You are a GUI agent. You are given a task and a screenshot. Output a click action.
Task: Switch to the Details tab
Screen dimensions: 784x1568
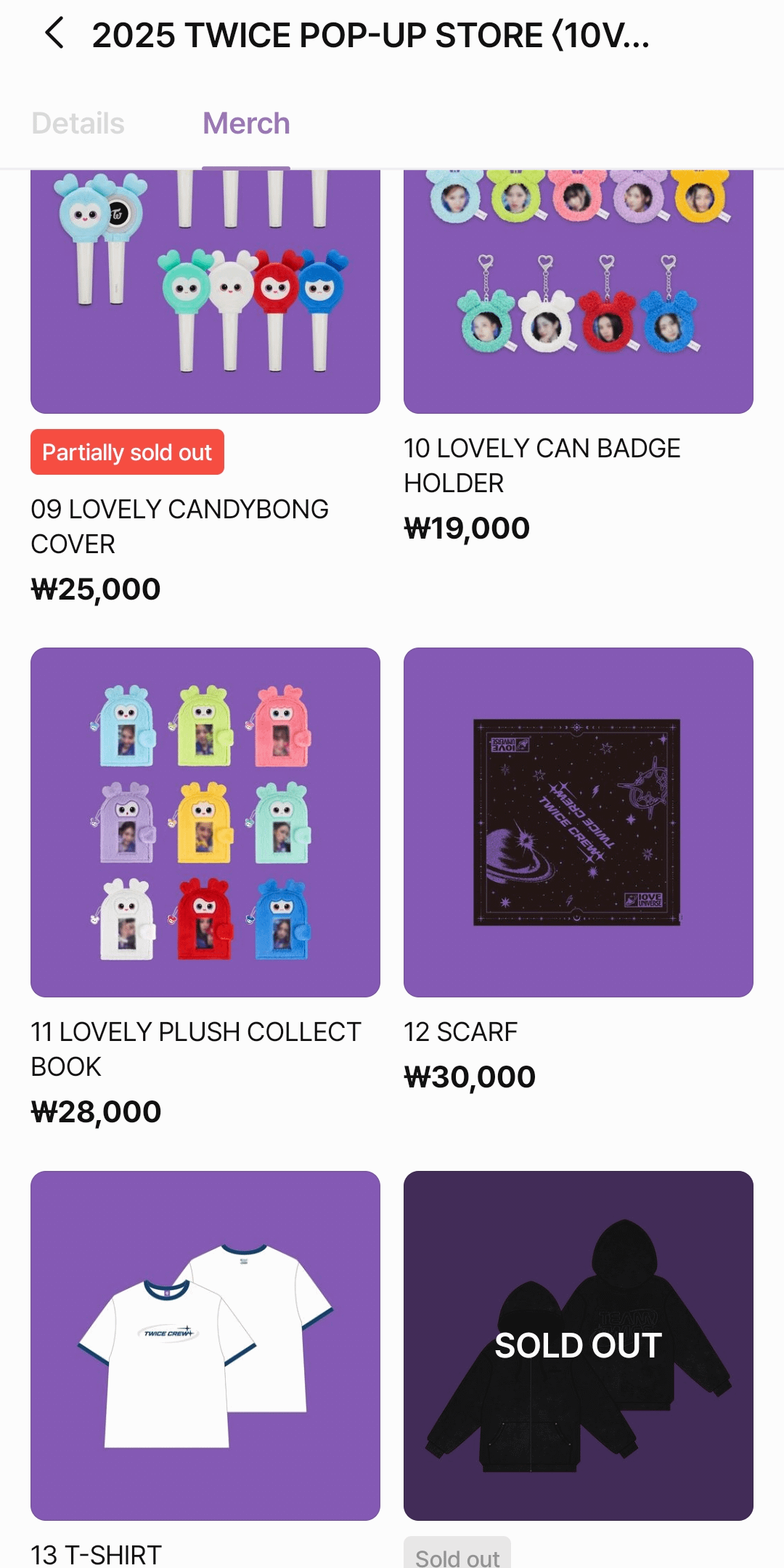click(x=78, y=123)
